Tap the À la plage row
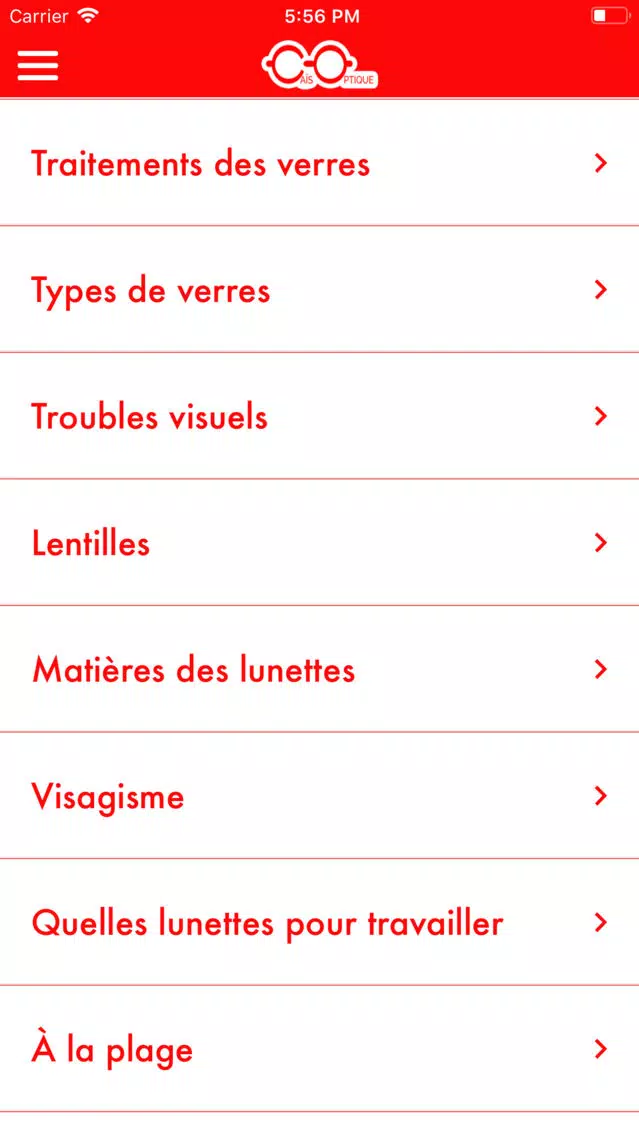 tap(320, 1048)
